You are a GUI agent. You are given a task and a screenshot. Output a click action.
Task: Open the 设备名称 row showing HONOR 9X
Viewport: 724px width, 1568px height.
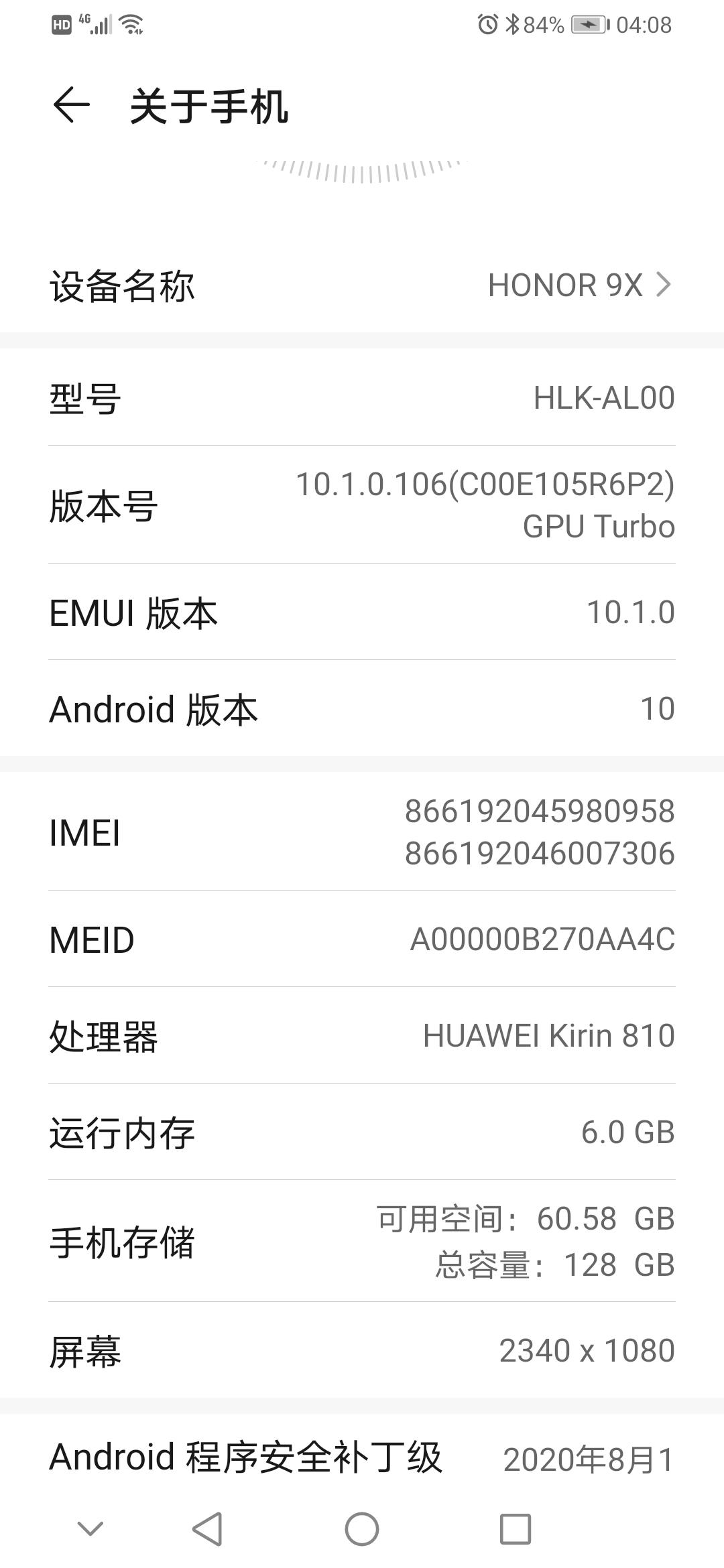click(x=362, y=285)
